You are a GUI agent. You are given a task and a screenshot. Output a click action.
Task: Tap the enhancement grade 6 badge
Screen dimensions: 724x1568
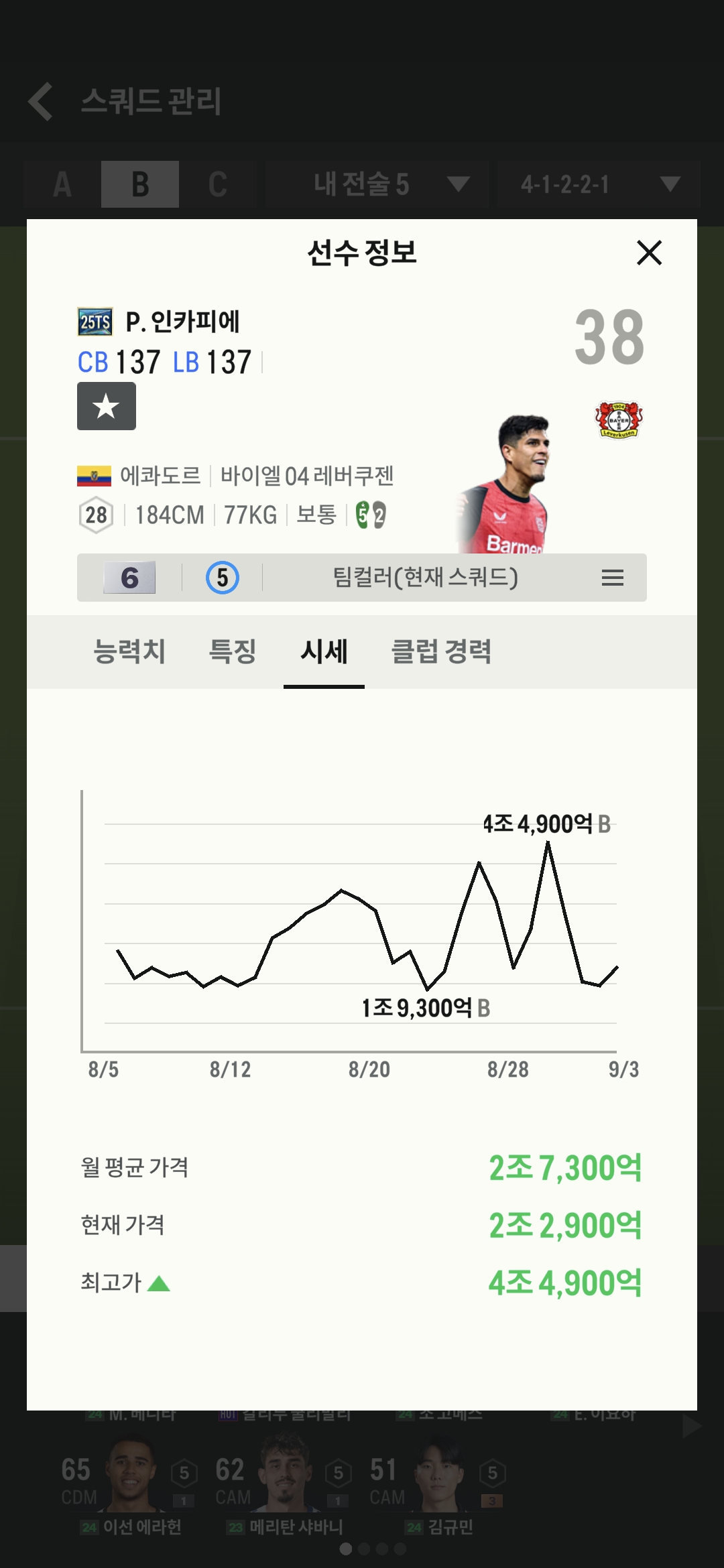point(129,578)
